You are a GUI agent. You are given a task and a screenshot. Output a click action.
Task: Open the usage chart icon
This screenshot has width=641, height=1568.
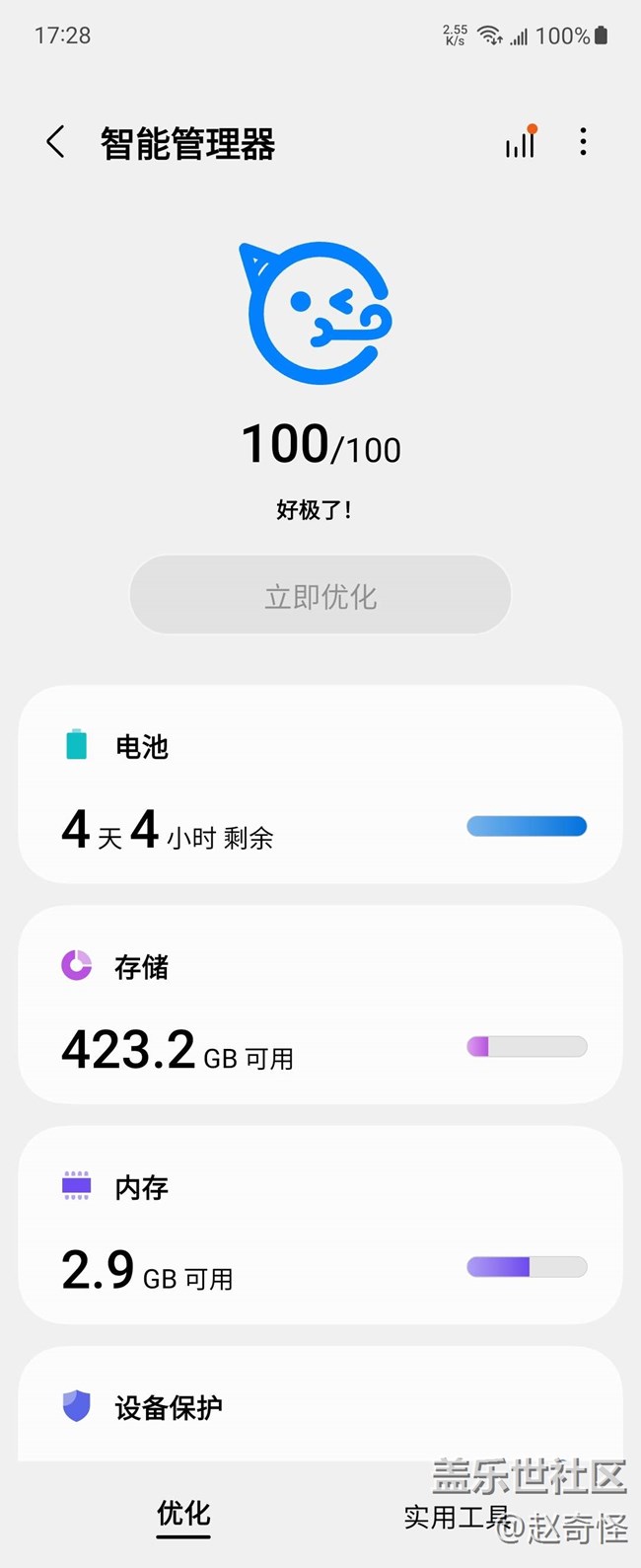(x=520, y=144)
